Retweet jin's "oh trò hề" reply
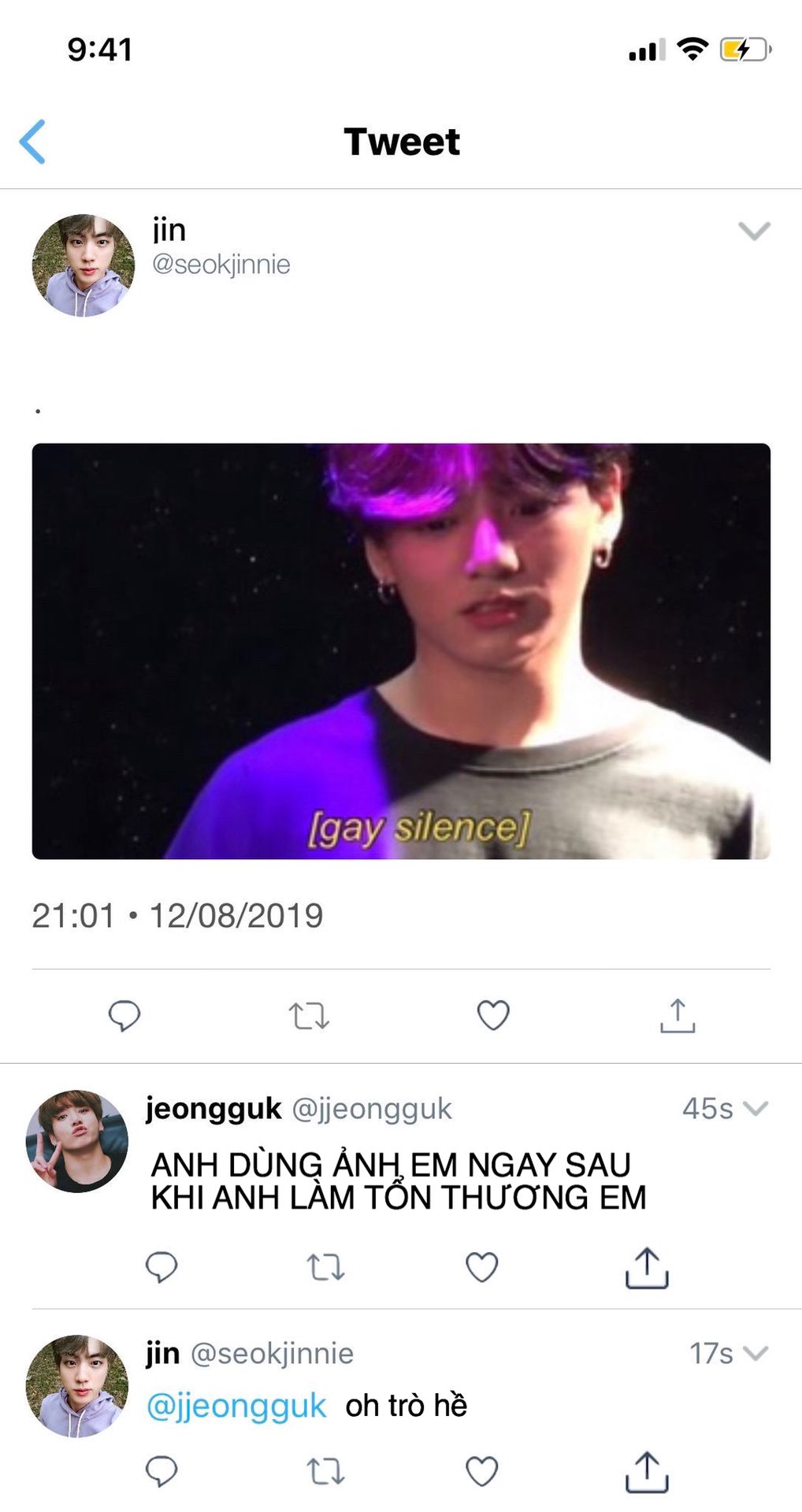This screenshot has height=1512, width=802. tap(325, 1471)
